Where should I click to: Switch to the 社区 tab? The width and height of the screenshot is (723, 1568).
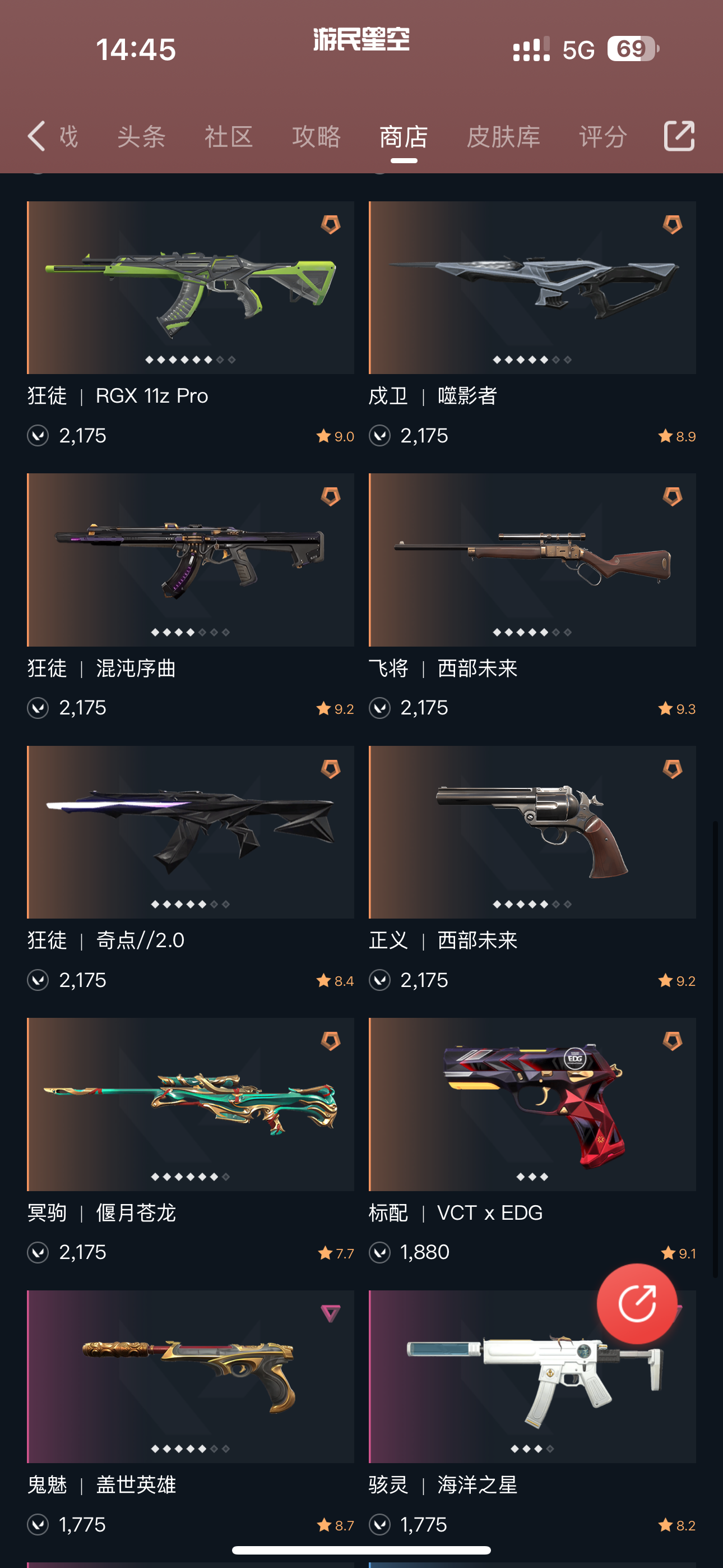click(229, 136)
